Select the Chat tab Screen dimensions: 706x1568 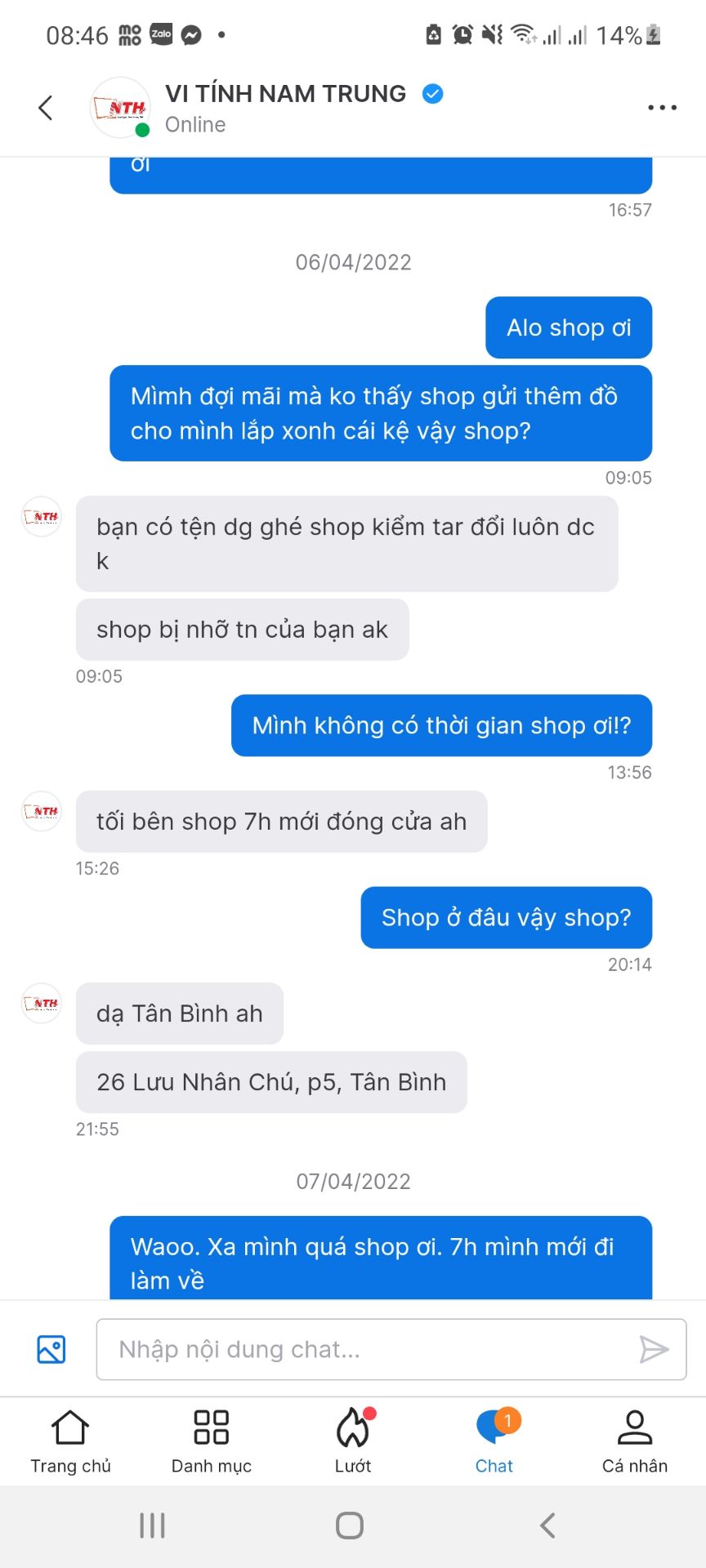tap(495, 1442)
